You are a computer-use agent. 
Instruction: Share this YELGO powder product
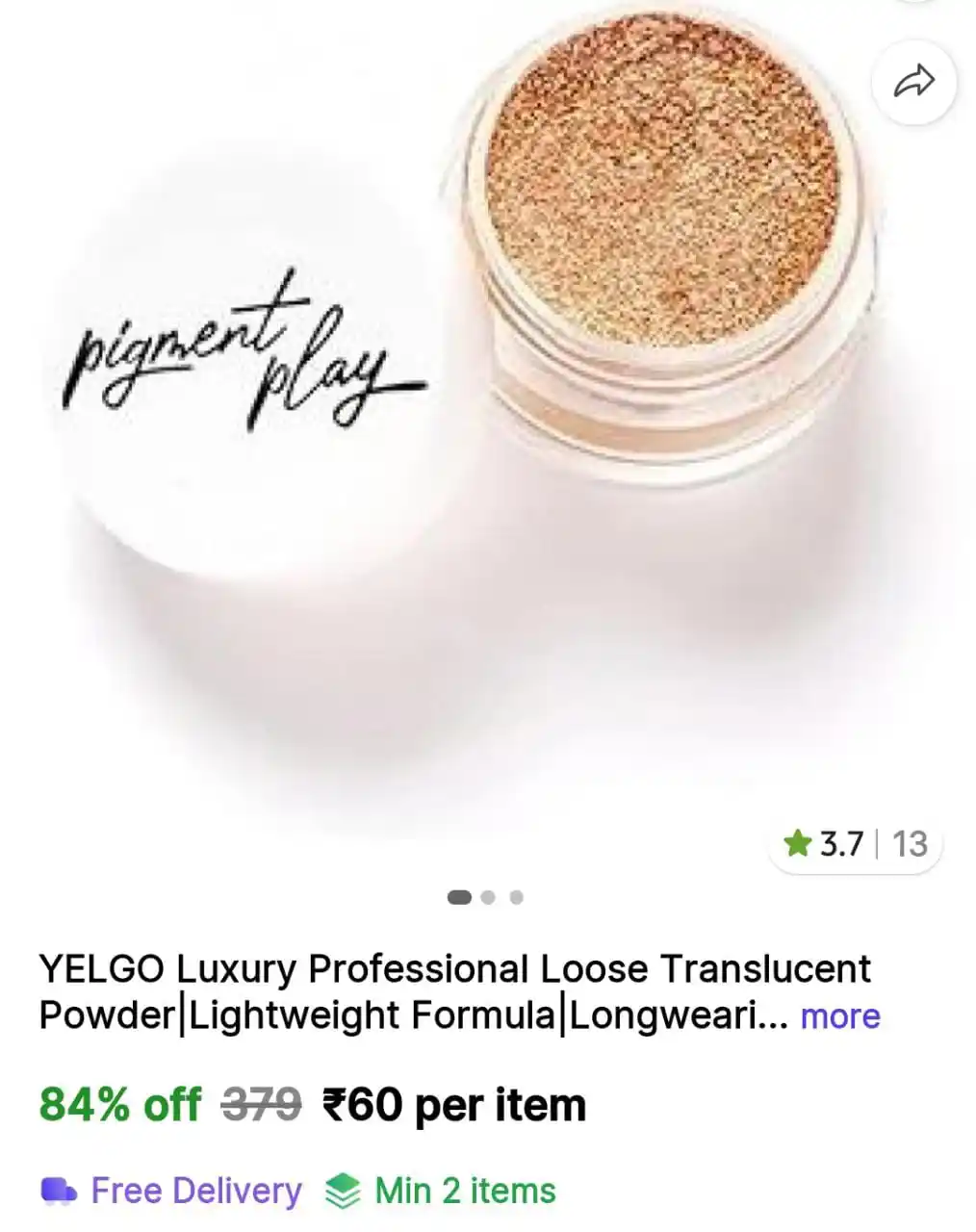pos(913,82)
